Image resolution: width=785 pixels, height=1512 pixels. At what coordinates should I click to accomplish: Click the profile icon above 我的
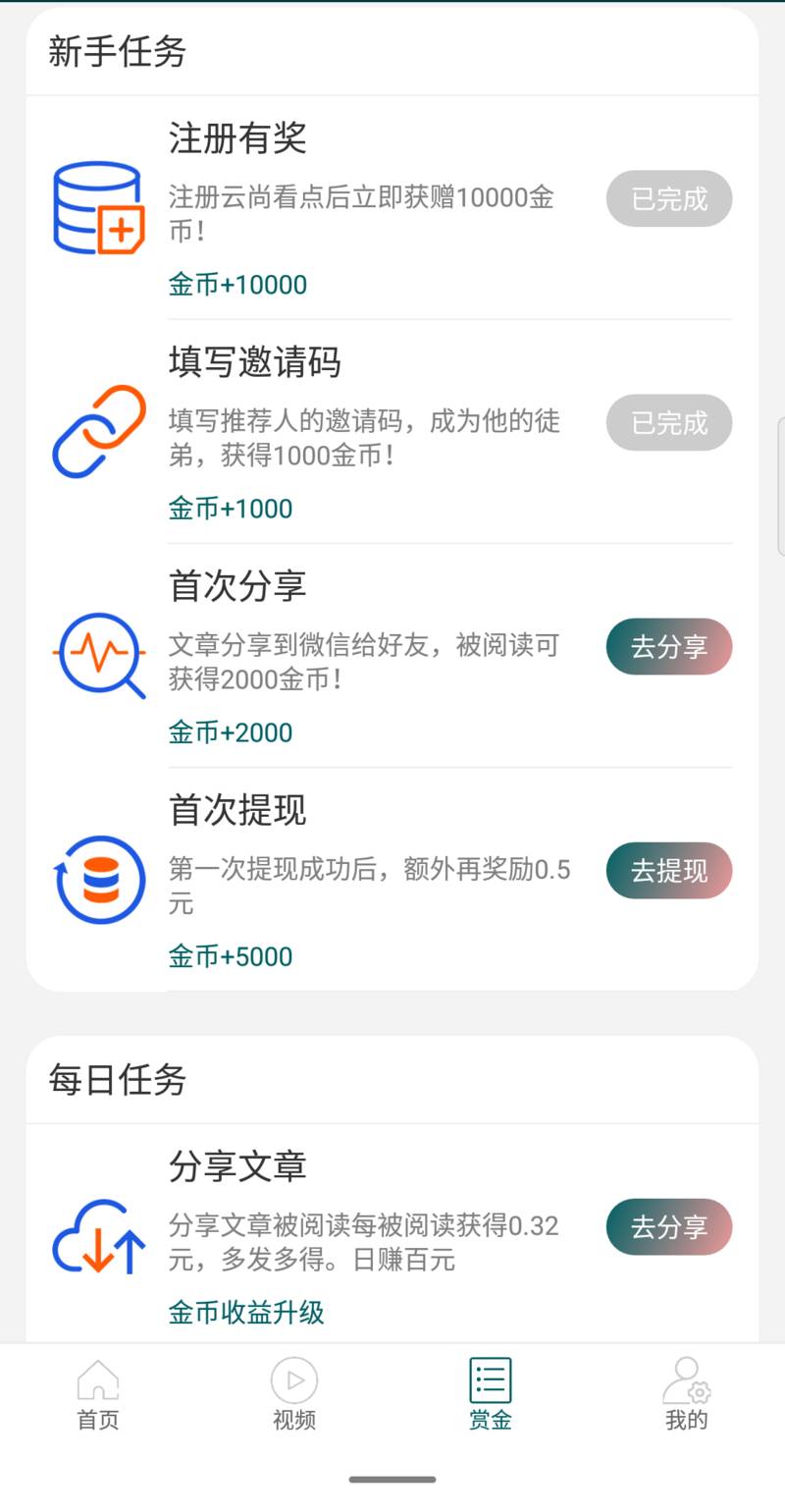click(686, 1379)
